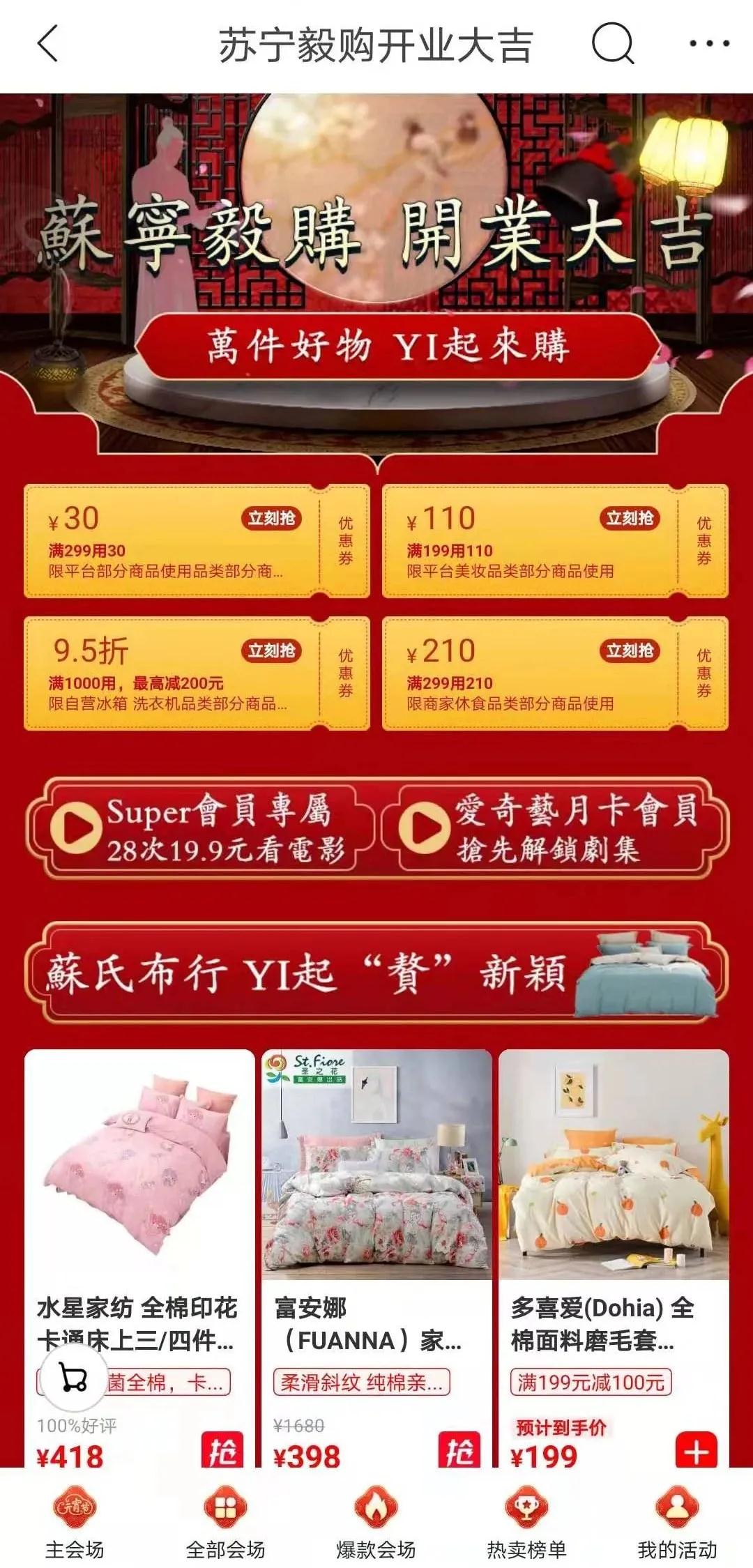This screenshot has height=1568, width=753.
Task: Open the 多喜爱 Dohia bedding product
Action: [x=614, y=1171]
